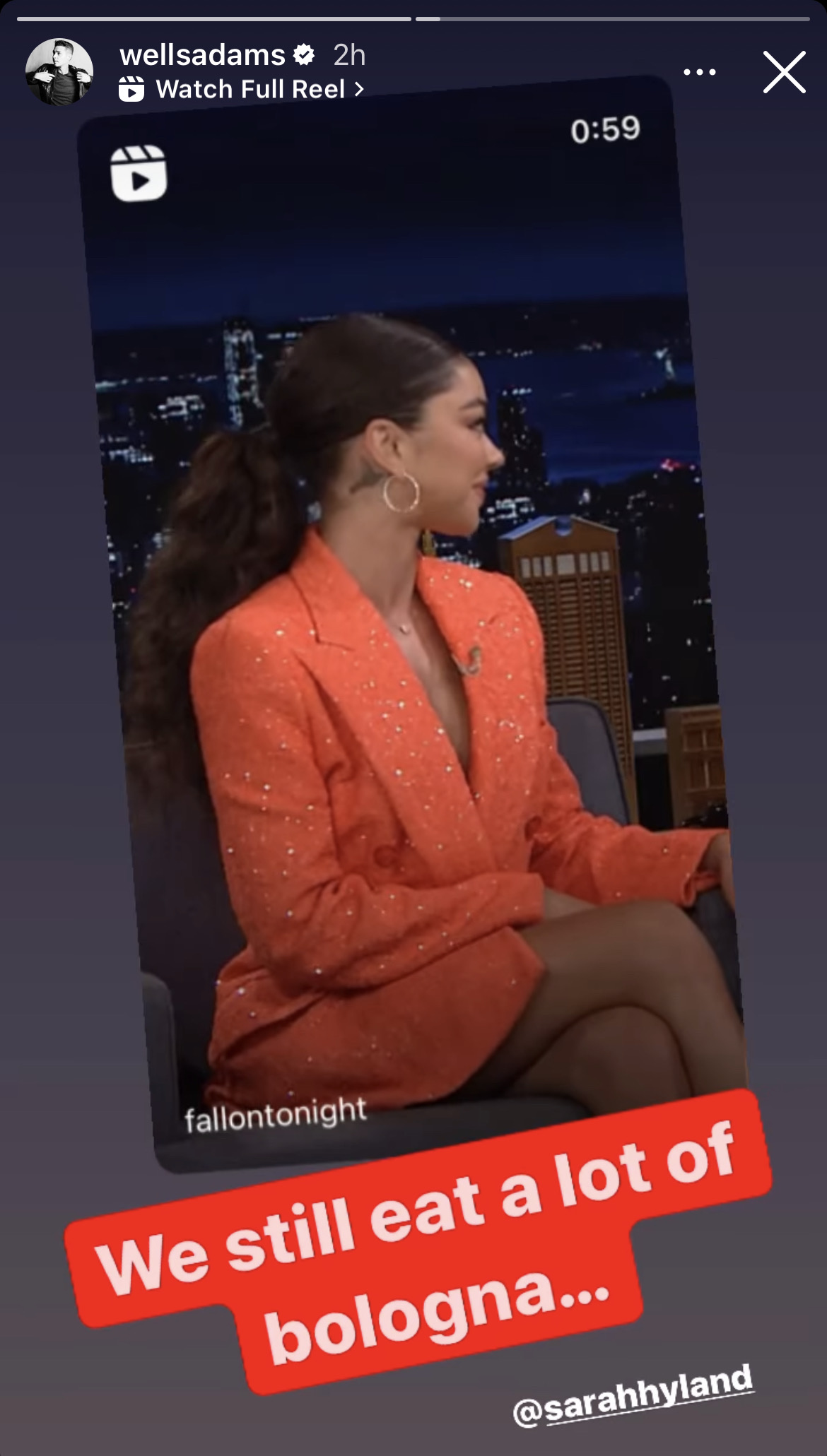Image resolution: width=827 pixels, height=1456 pixels.
Task: Open the story options menu
Action: click(x=700, y=72)
